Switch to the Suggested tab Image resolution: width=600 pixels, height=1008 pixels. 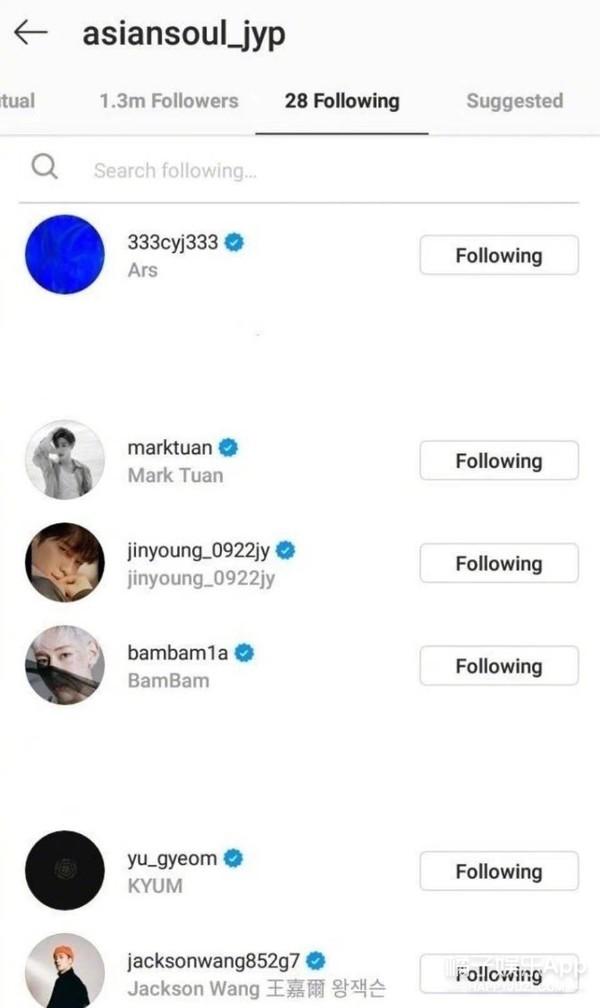pos(514,101)
